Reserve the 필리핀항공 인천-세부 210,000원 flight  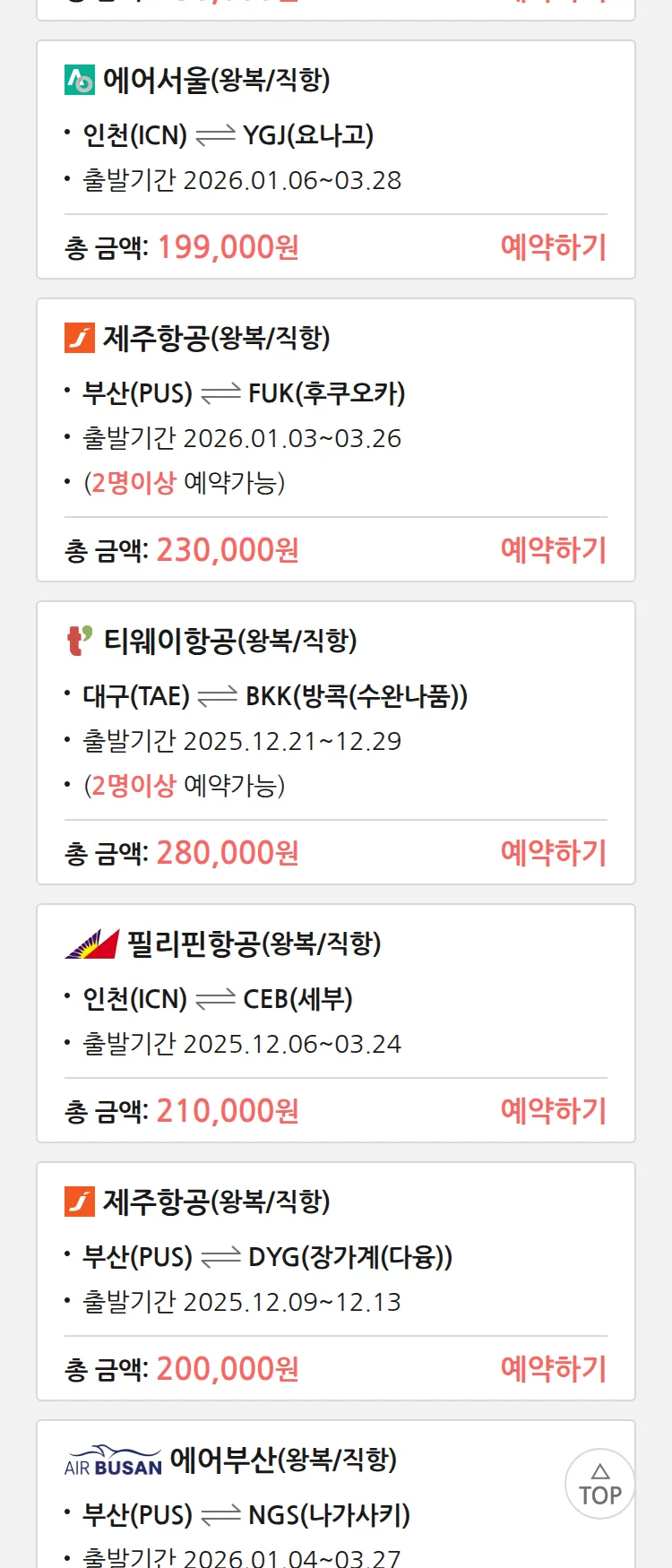[x=553, y=1110]
